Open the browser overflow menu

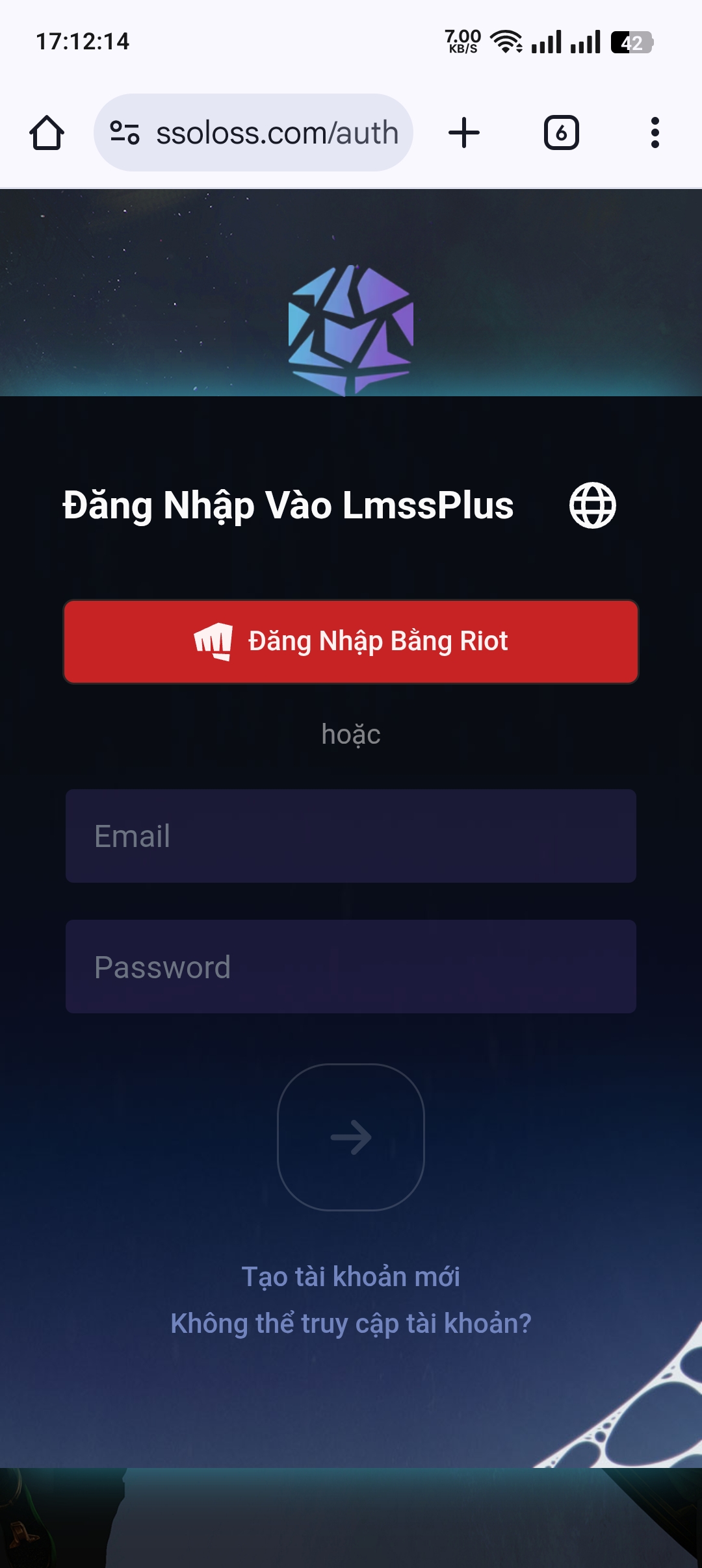coord(655,133)
